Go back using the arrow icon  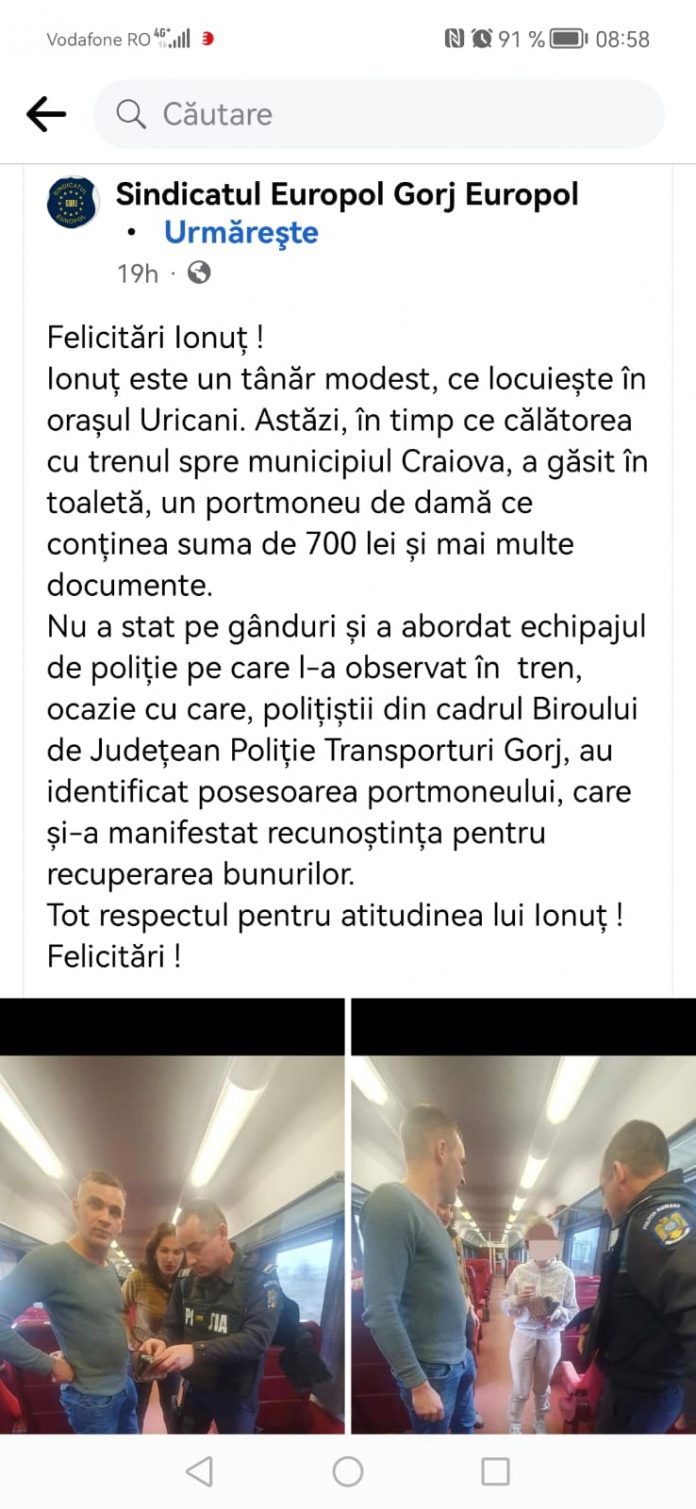[46, 114]
